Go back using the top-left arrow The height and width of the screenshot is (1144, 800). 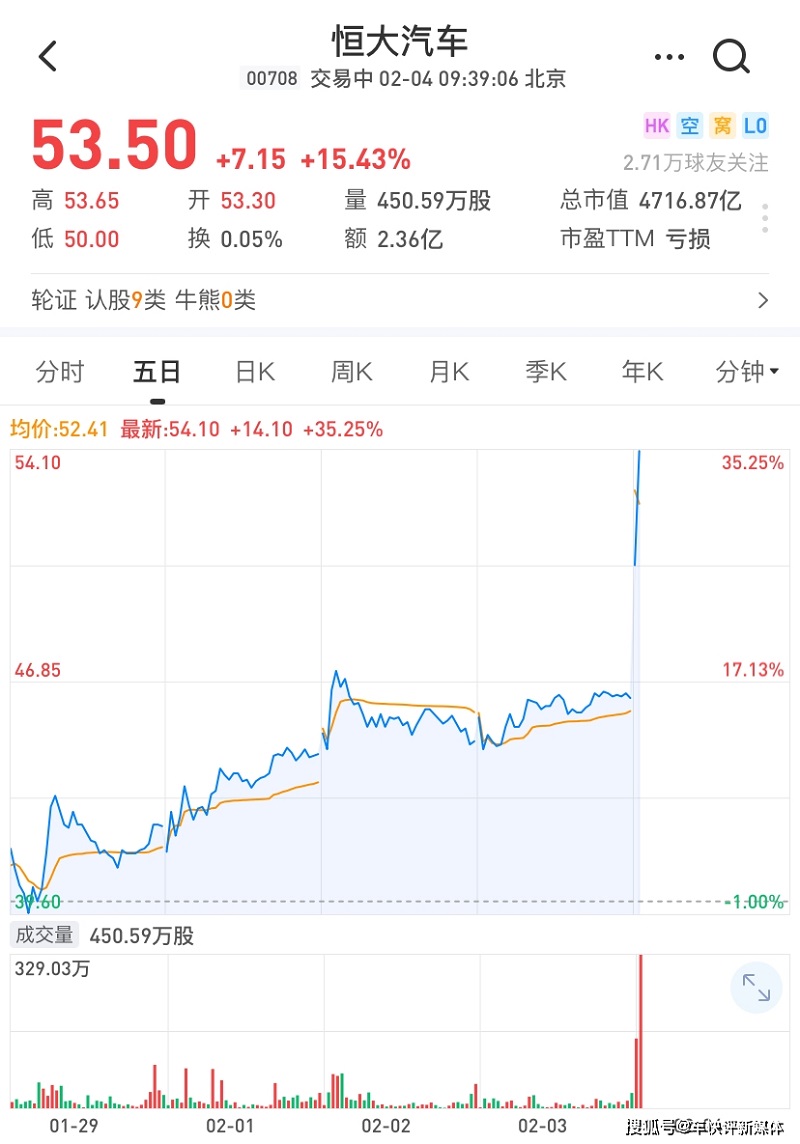tap(48, 56)
